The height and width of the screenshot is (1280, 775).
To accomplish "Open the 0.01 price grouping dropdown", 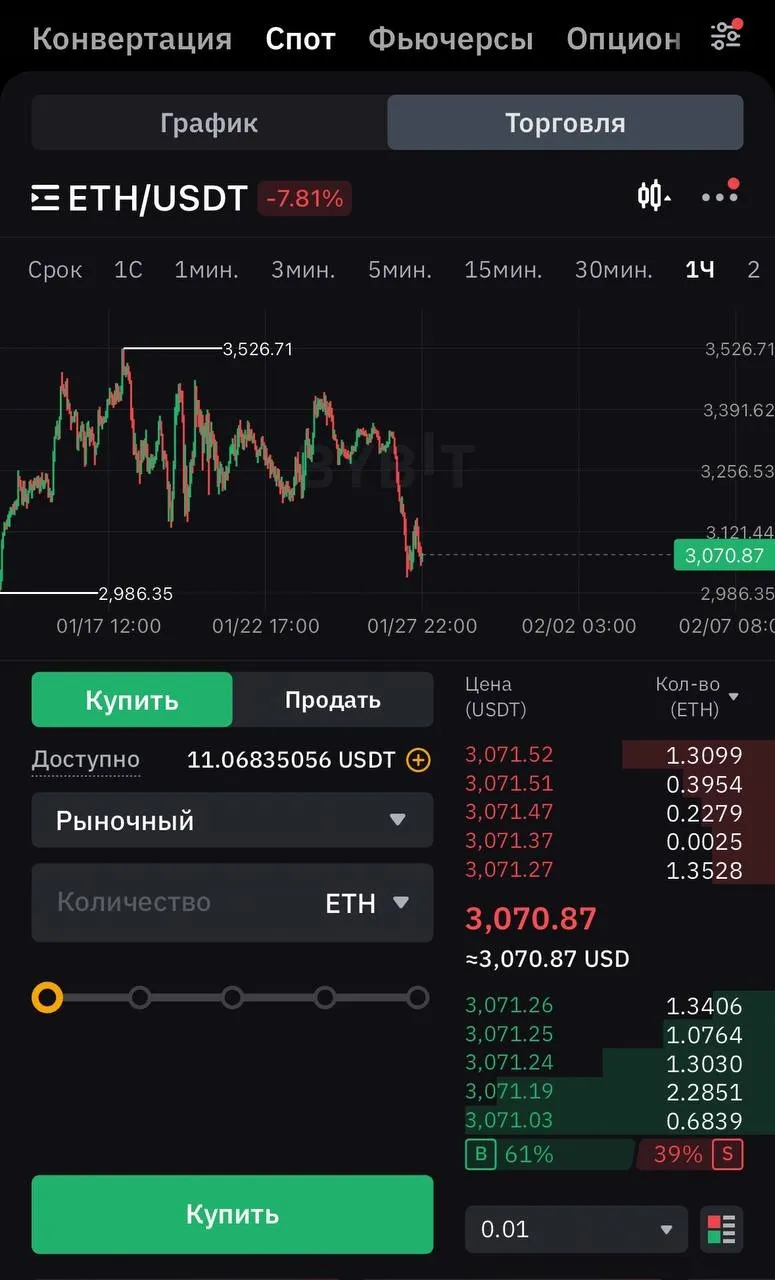I will pyautogui.click(x=576, y=1229).
